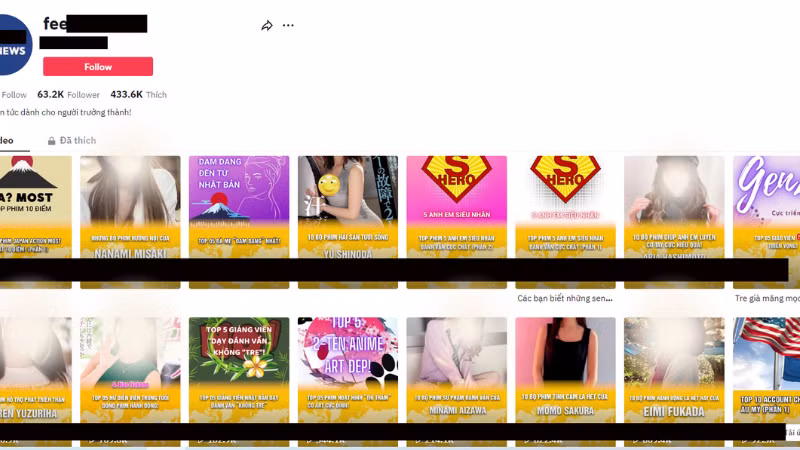Open the Top 5 giảng viên video

click(239, 375)
